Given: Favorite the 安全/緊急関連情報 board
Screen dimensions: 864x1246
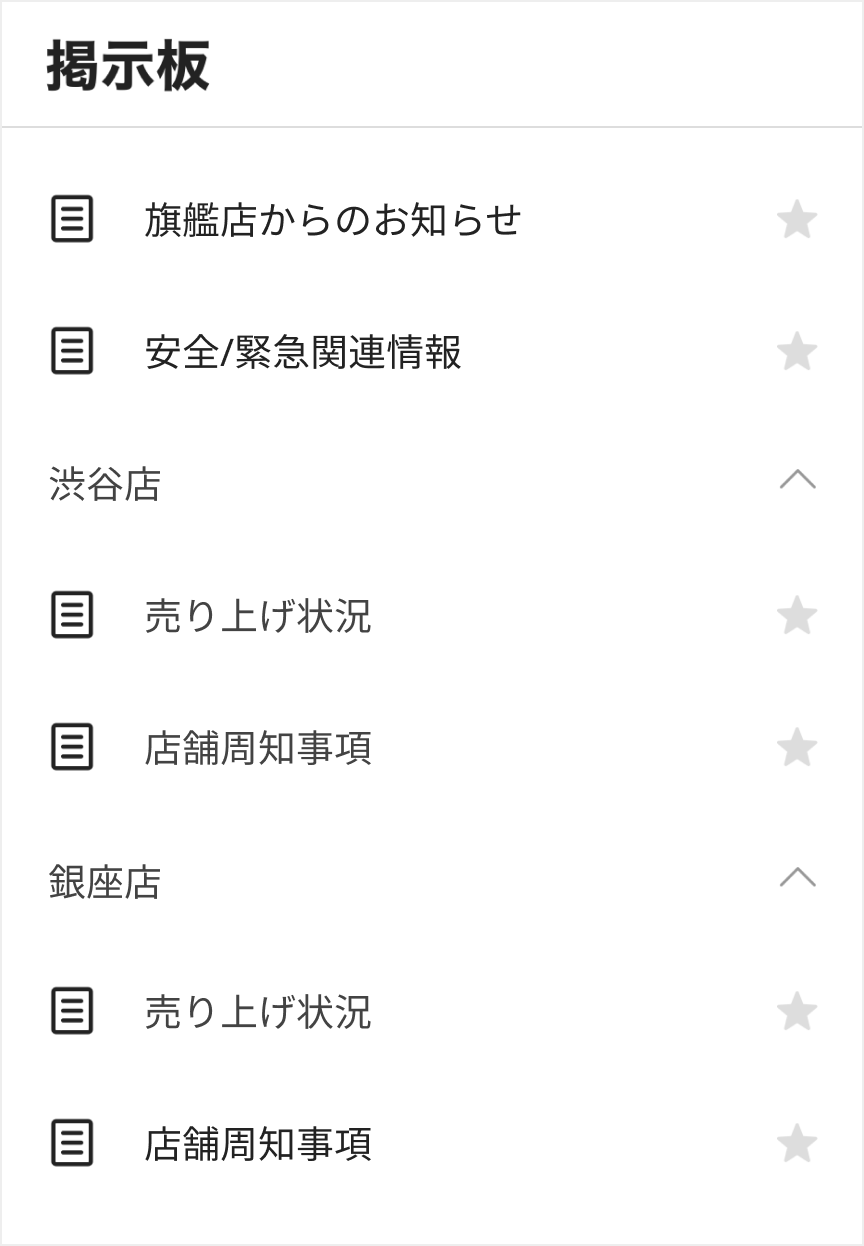Looking at the screenshot, I should tap(797, 352).
